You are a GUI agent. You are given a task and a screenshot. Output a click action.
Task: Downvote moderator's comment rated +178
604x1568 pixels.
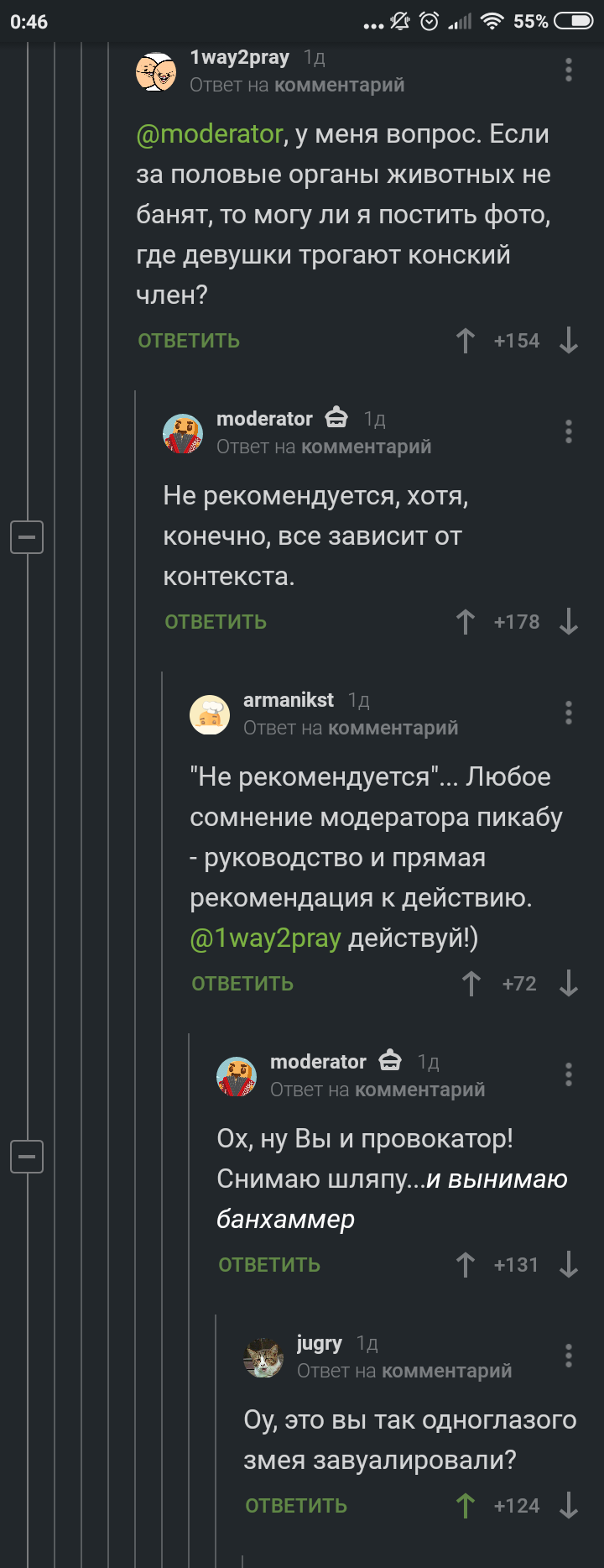(x=569, y=622)
